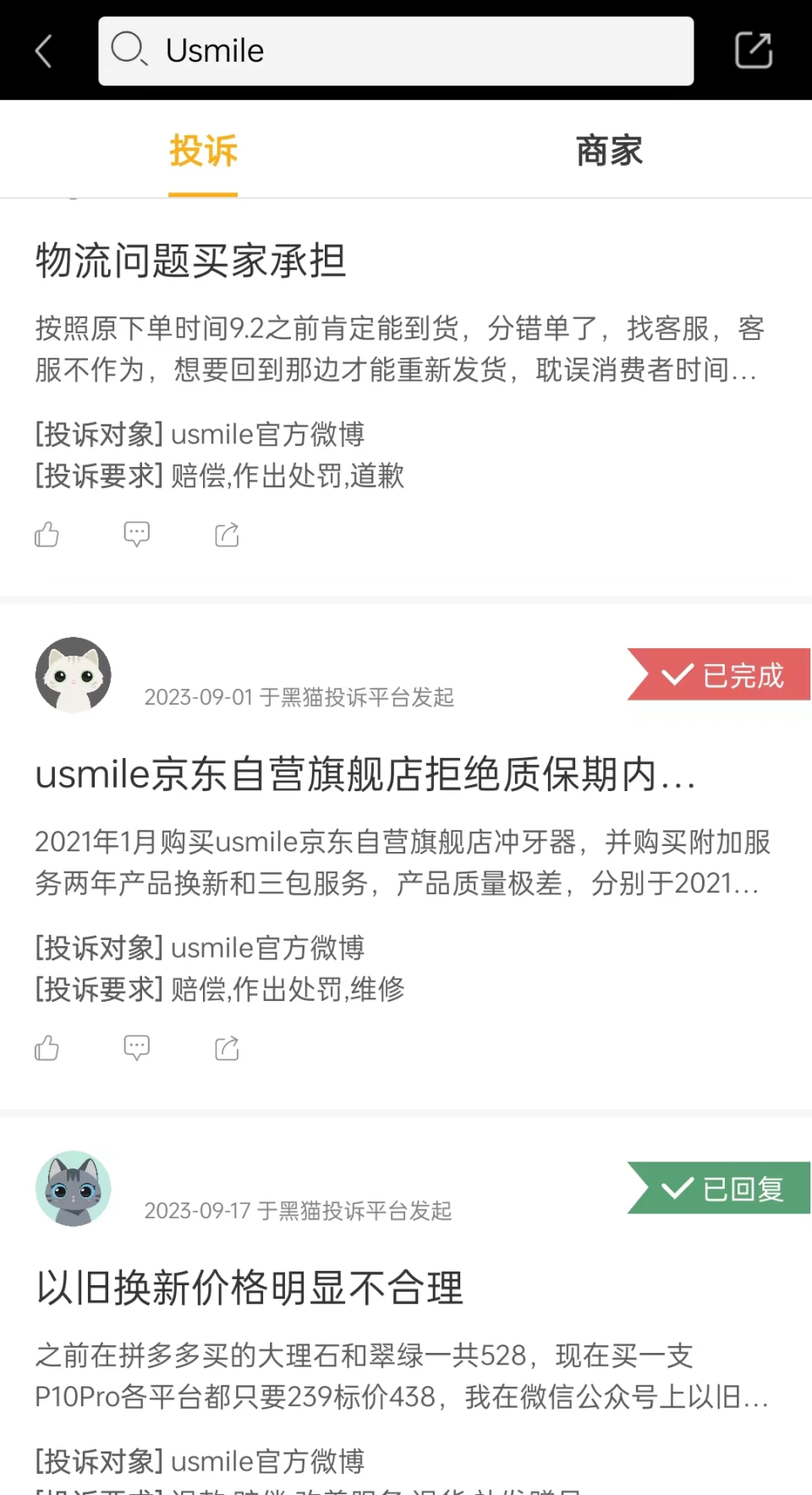Open the 以旧换新价格明显不合理 complaint
Image resolution: width=812 pixels, height=1495 pixels.
click(x=250, y=1288)
